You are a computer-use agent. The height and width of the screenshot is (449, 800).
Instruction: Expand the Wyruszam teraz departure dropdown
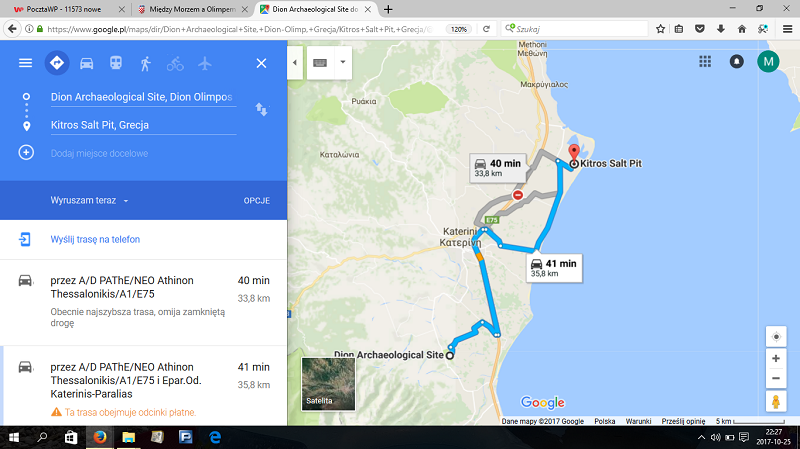(x=91, y=201)
